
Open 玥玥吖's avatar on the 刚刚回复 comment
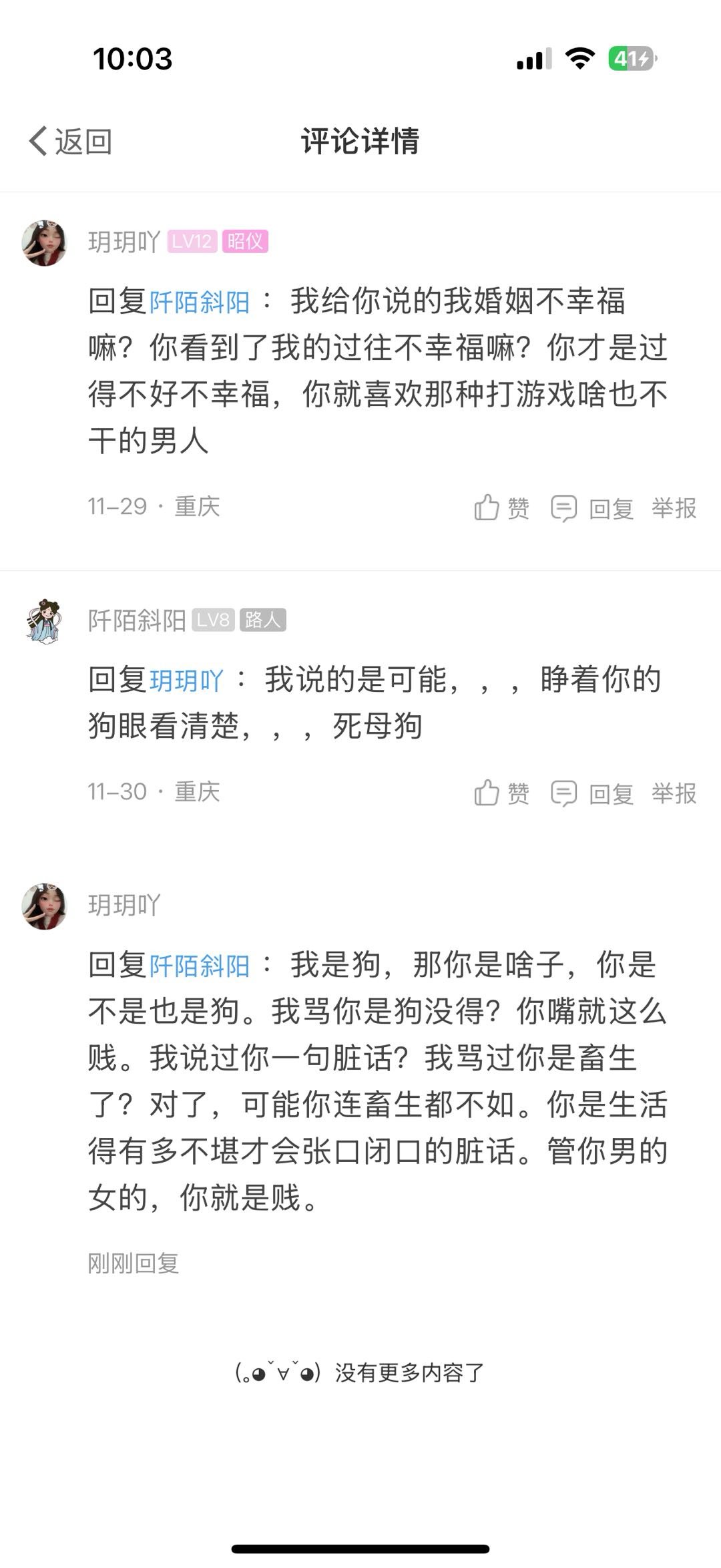click(44, 906)
